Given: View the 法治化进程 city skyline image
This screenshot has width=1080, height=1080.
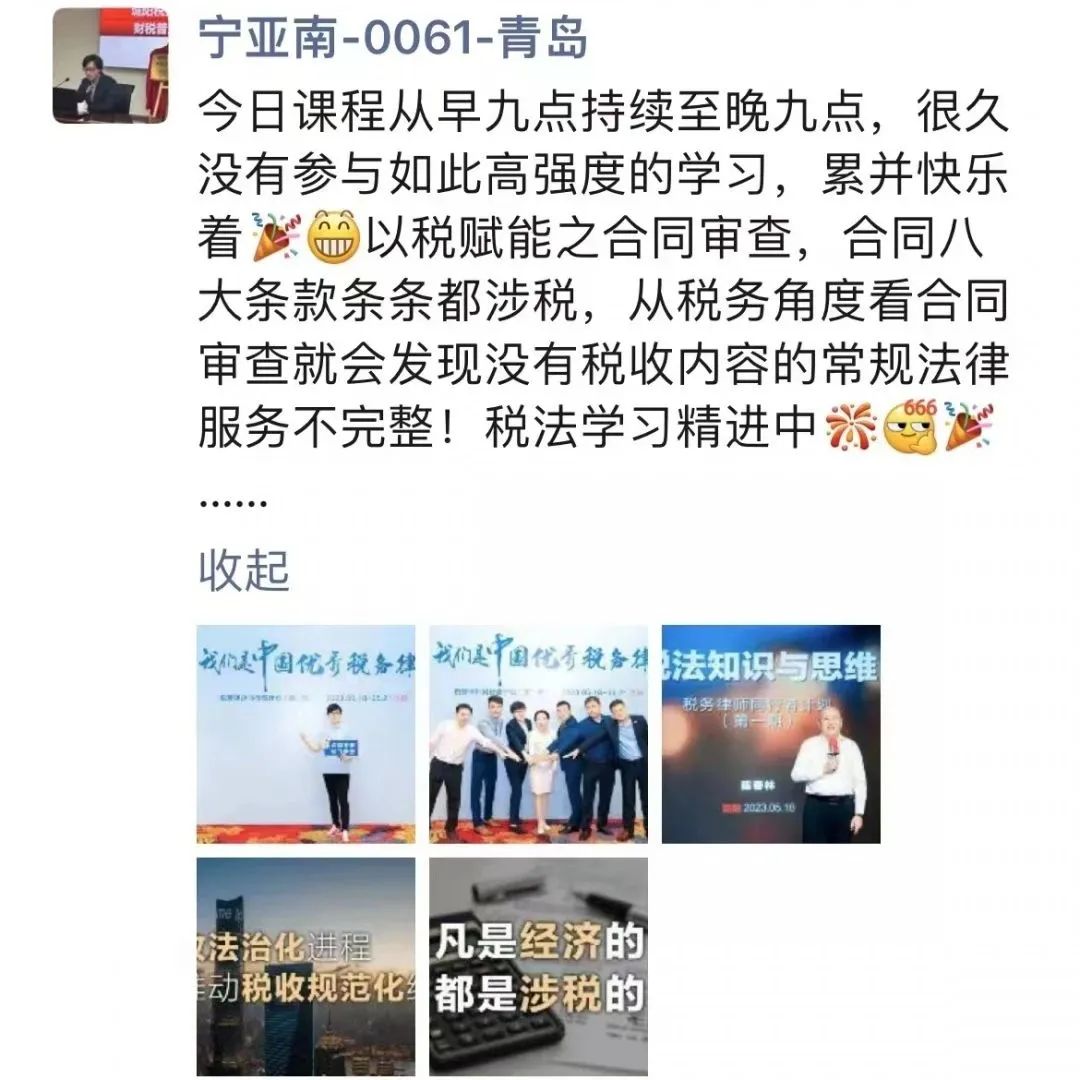Looking at the screenshot, I should (x=306, y=966).
